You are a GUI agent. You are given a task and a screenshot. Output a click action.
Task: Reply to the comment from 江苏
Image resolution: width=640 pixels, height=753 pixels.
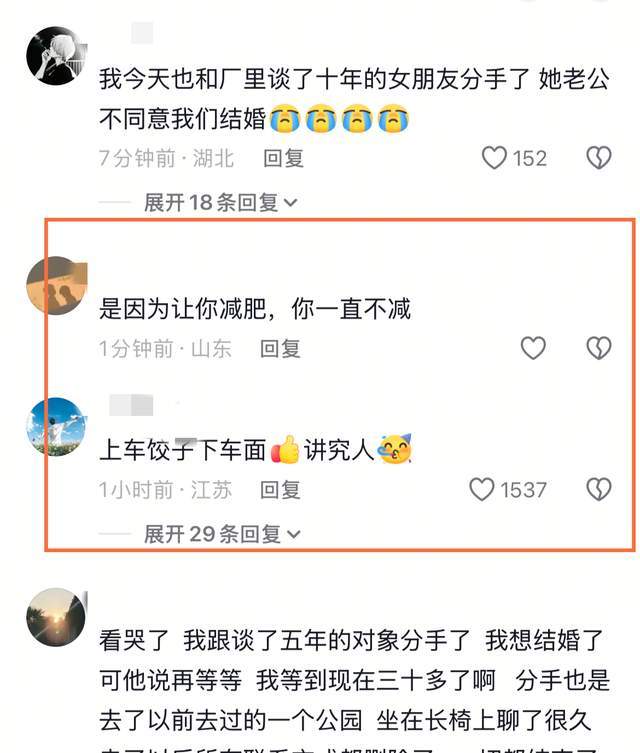coord(280,489)
